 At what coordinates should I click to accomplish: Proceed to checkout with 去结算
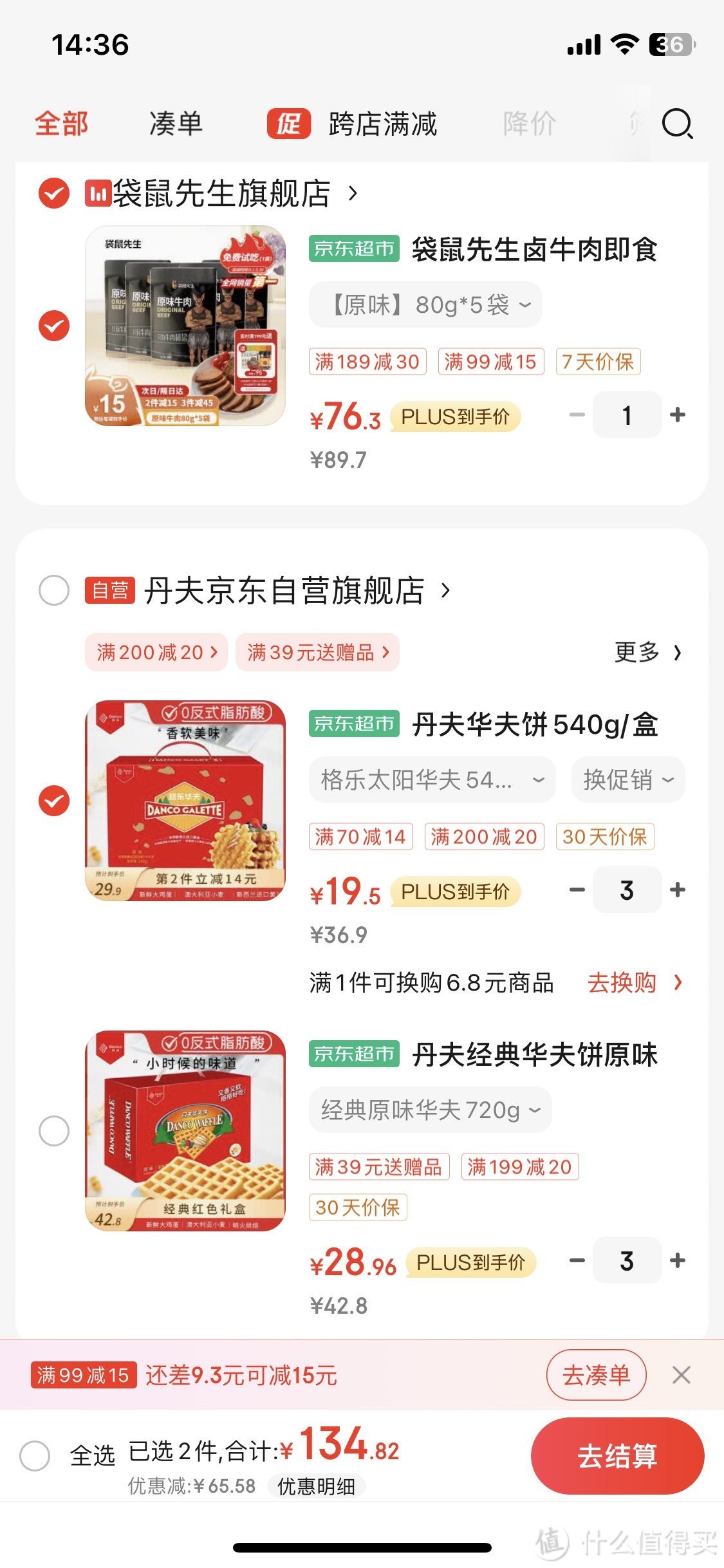[x=617, y=1456]
